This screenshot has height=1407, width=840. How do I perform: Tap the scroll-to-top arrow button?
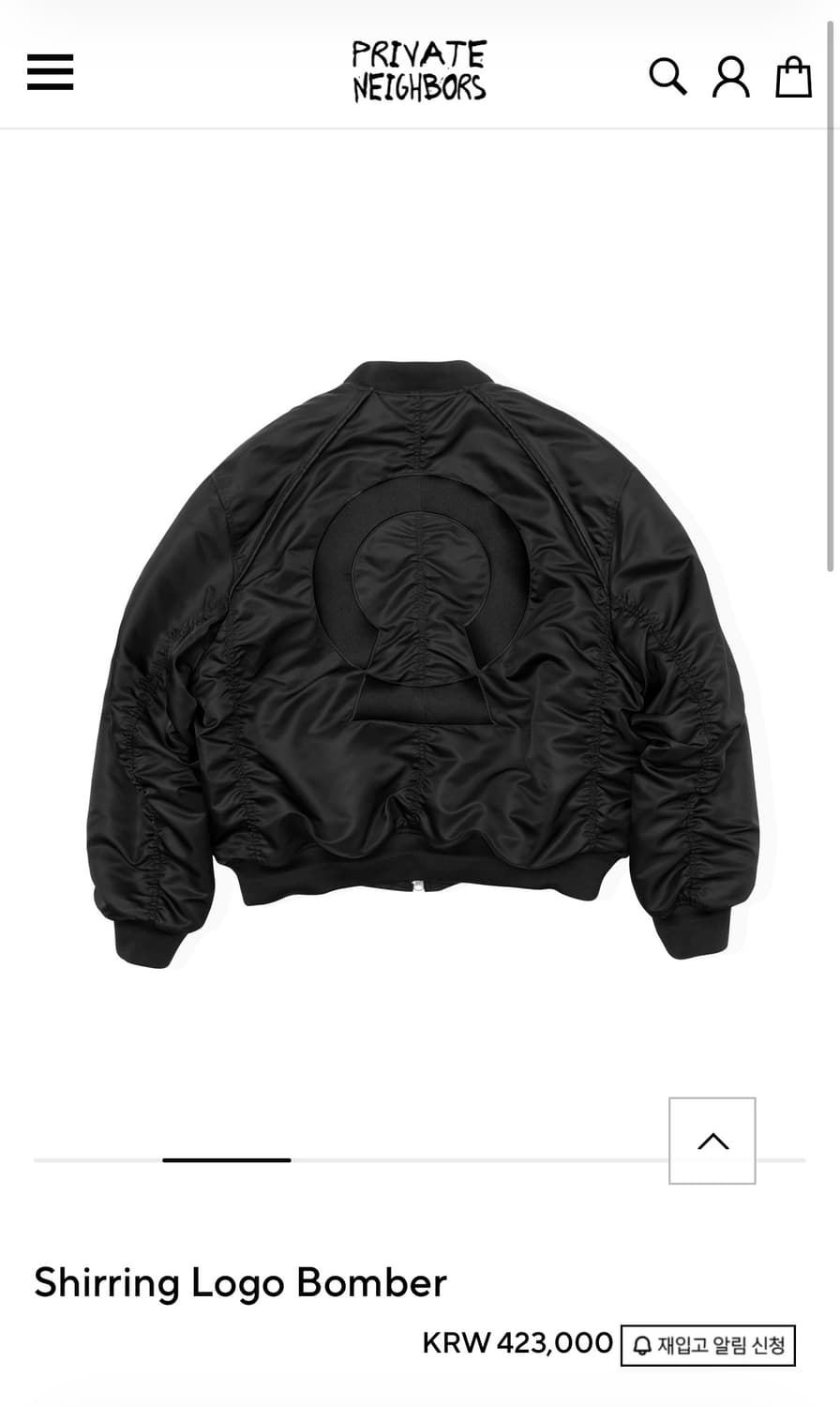[x=712, y=1141]
